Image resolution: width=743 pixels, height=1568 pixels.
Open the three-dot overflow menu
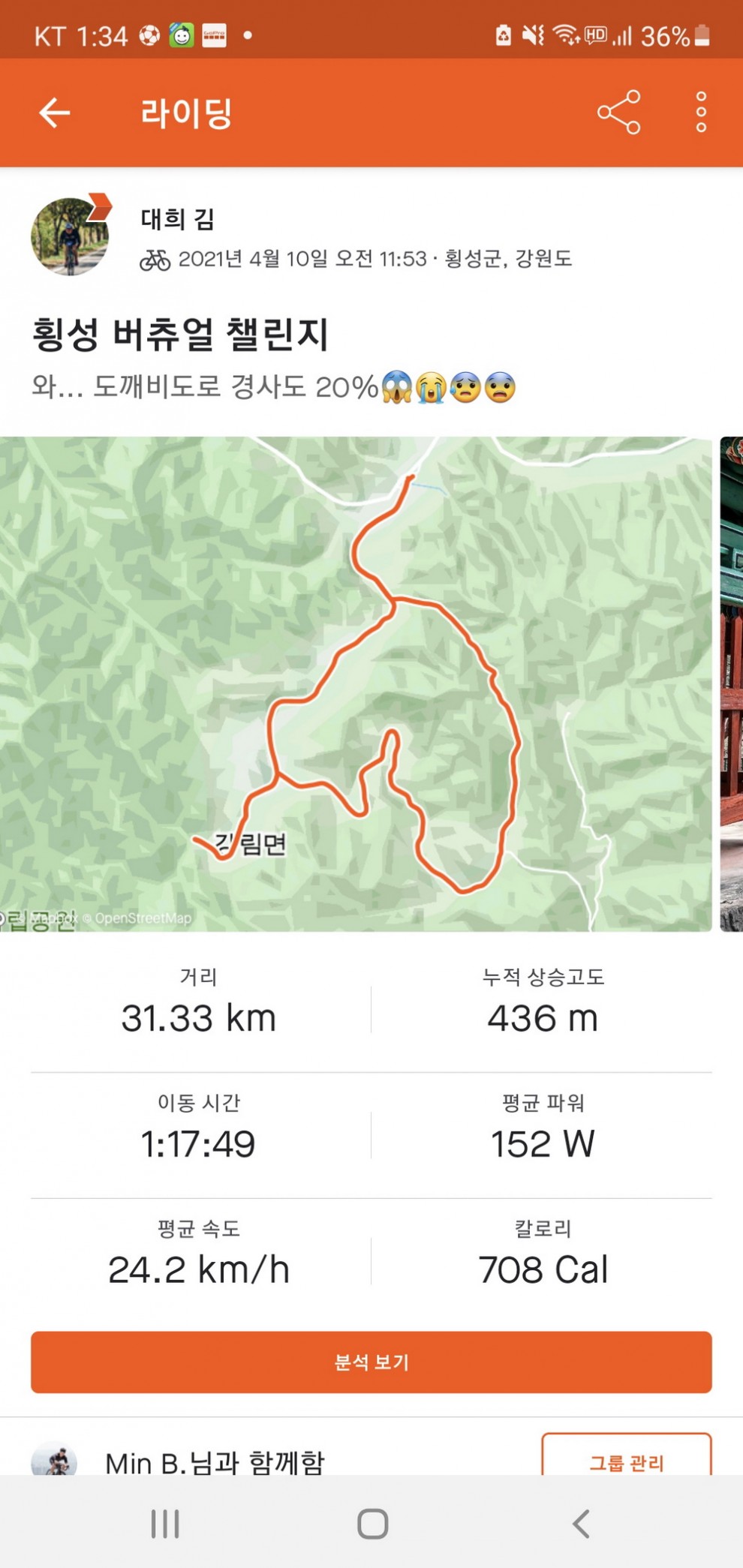pyautogui.click(x=700, y=113)
